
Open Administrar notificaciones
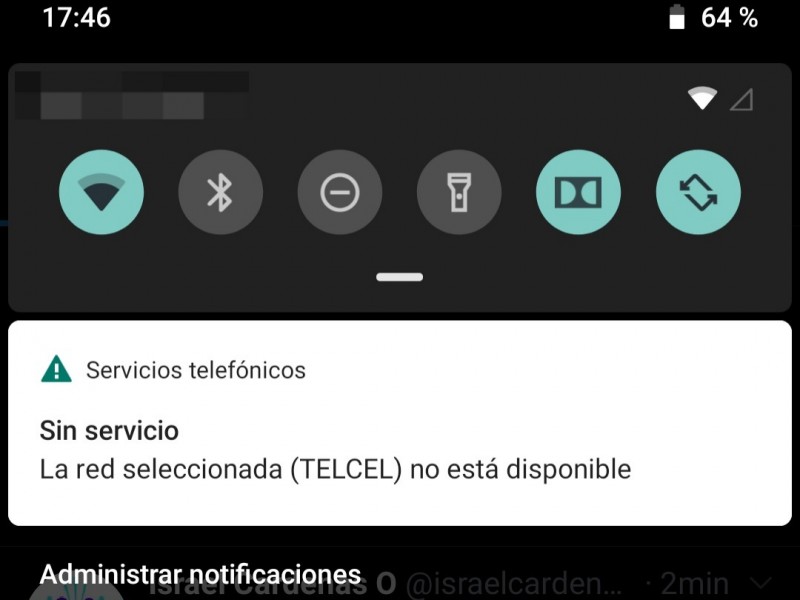(200, 575)
